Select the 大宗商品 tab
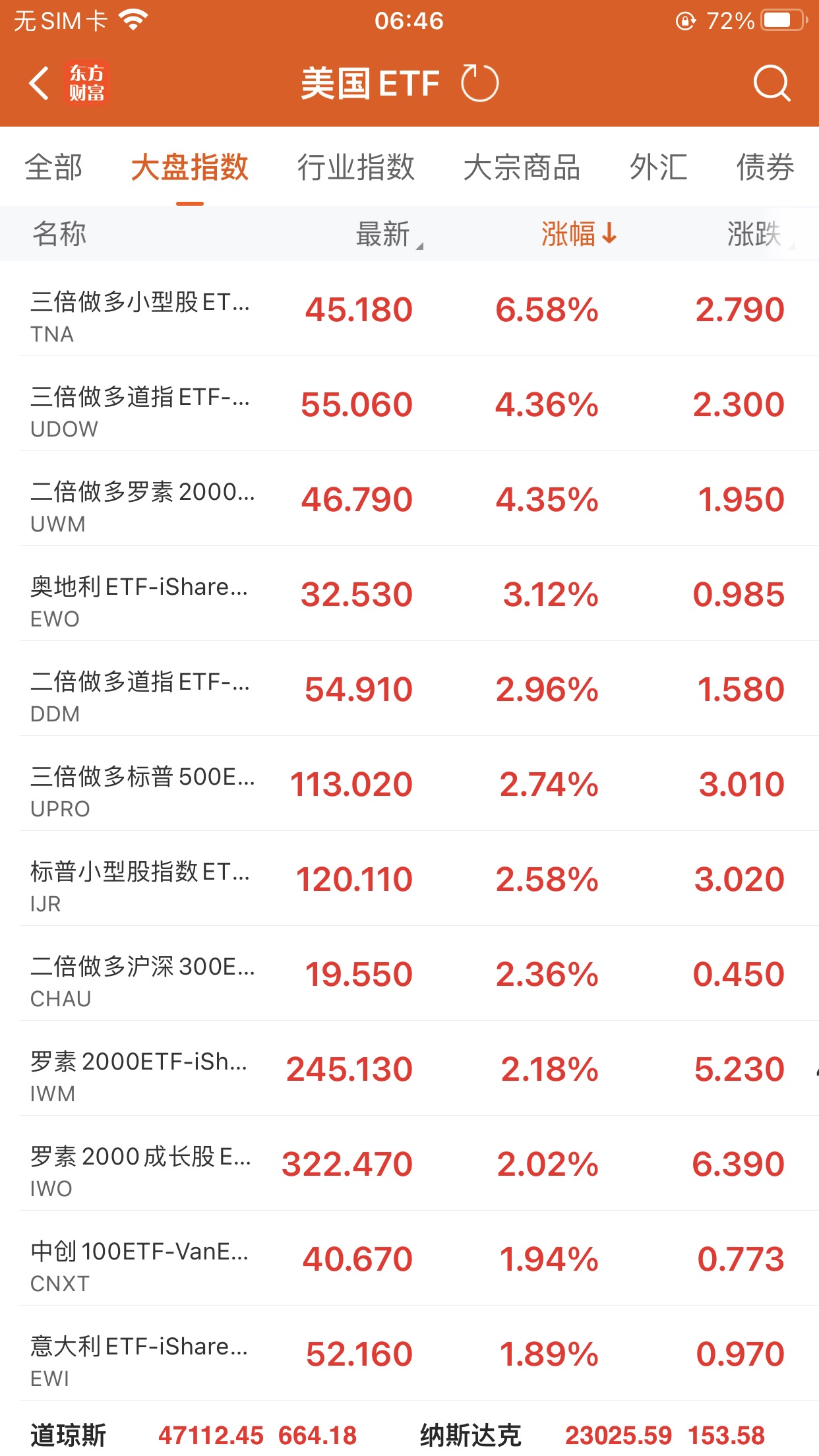This screenshot has height=1456, width=819. (522, 167)
